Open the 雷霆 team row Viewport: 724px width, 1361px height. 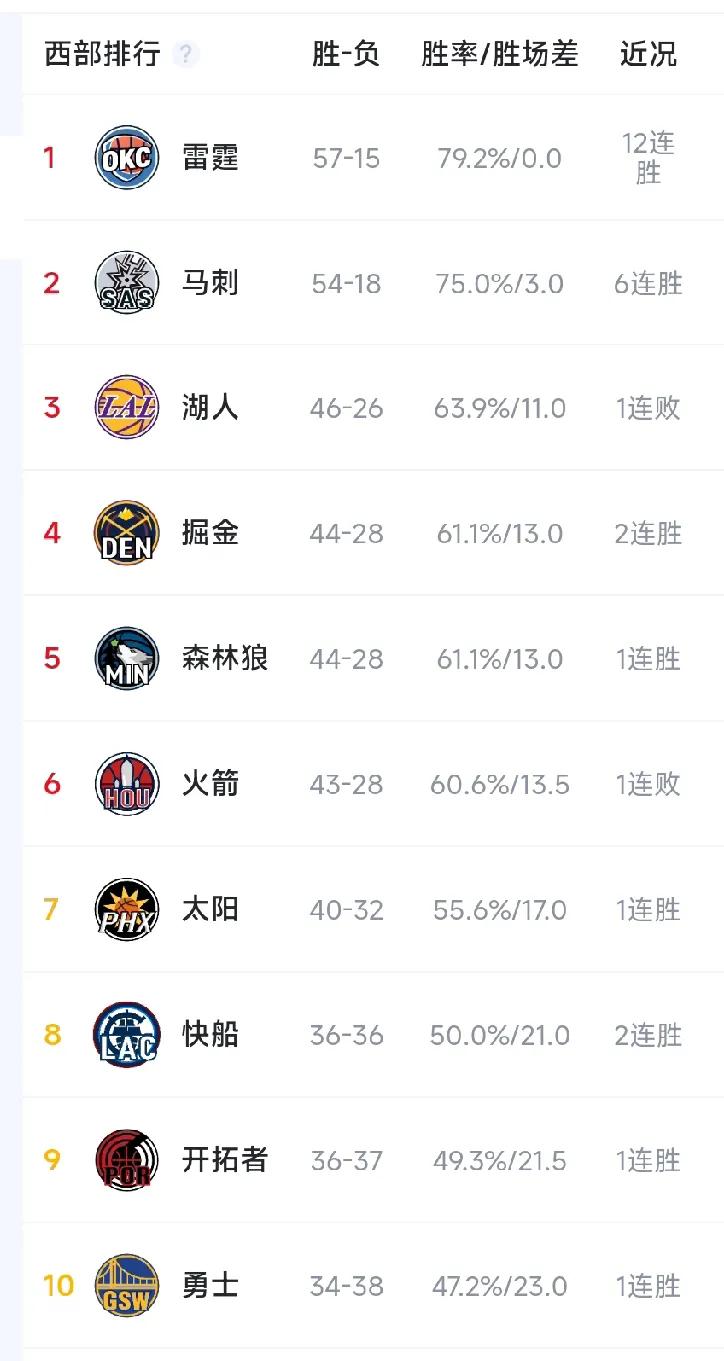click(x=210, y=158)
